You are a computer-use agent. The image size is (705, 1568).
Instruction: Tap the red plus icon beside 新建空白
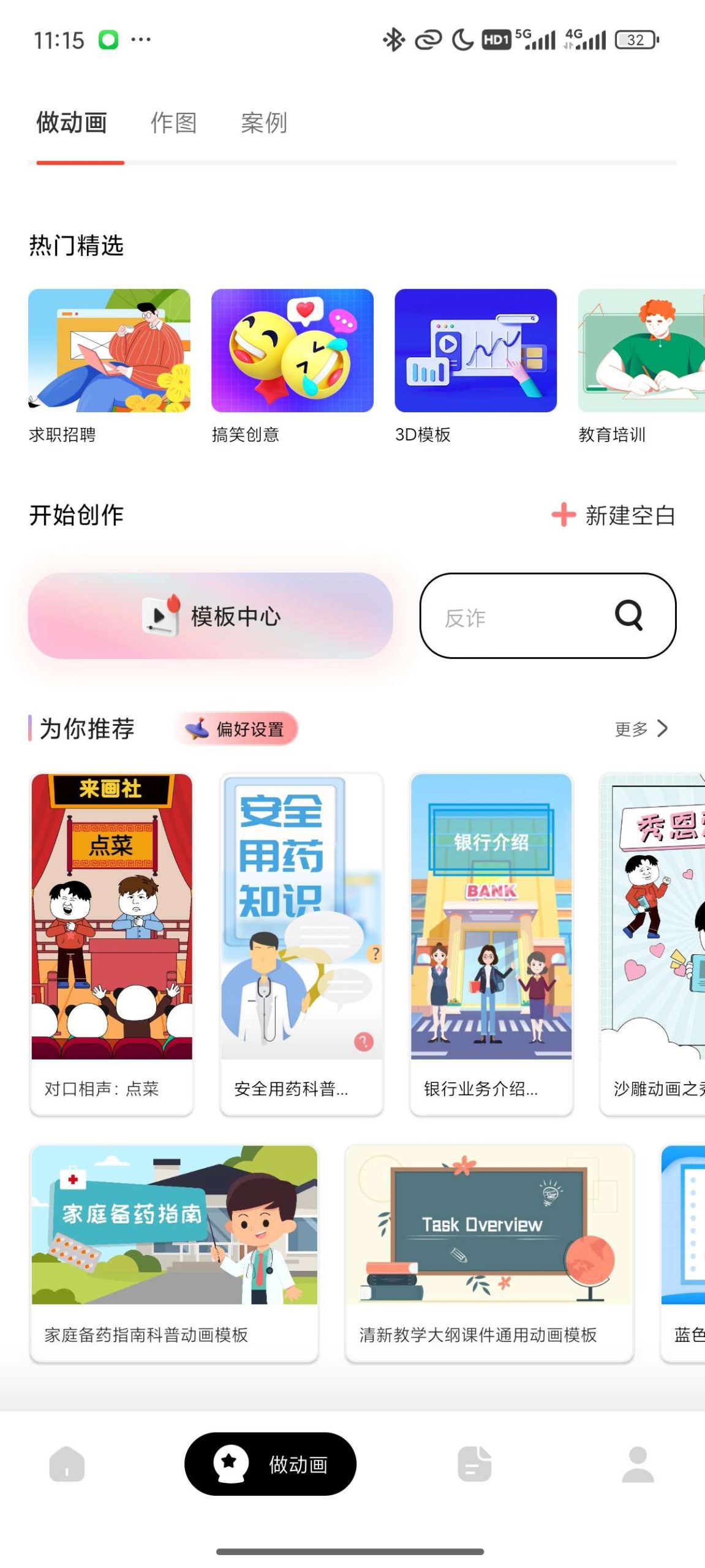click(x=562, y=516)
